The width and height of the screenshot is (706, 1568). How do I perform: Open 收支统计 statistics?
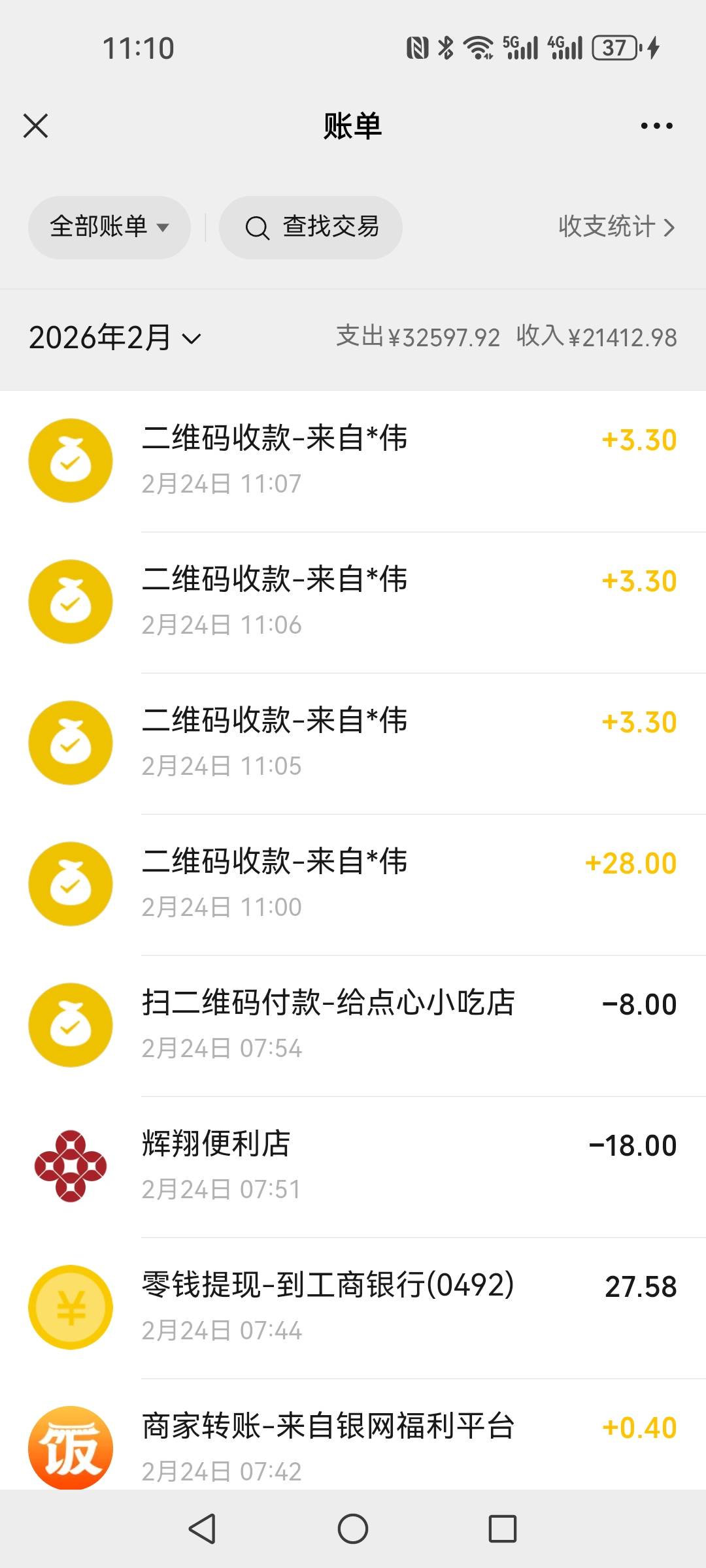[x=616, y=227]
